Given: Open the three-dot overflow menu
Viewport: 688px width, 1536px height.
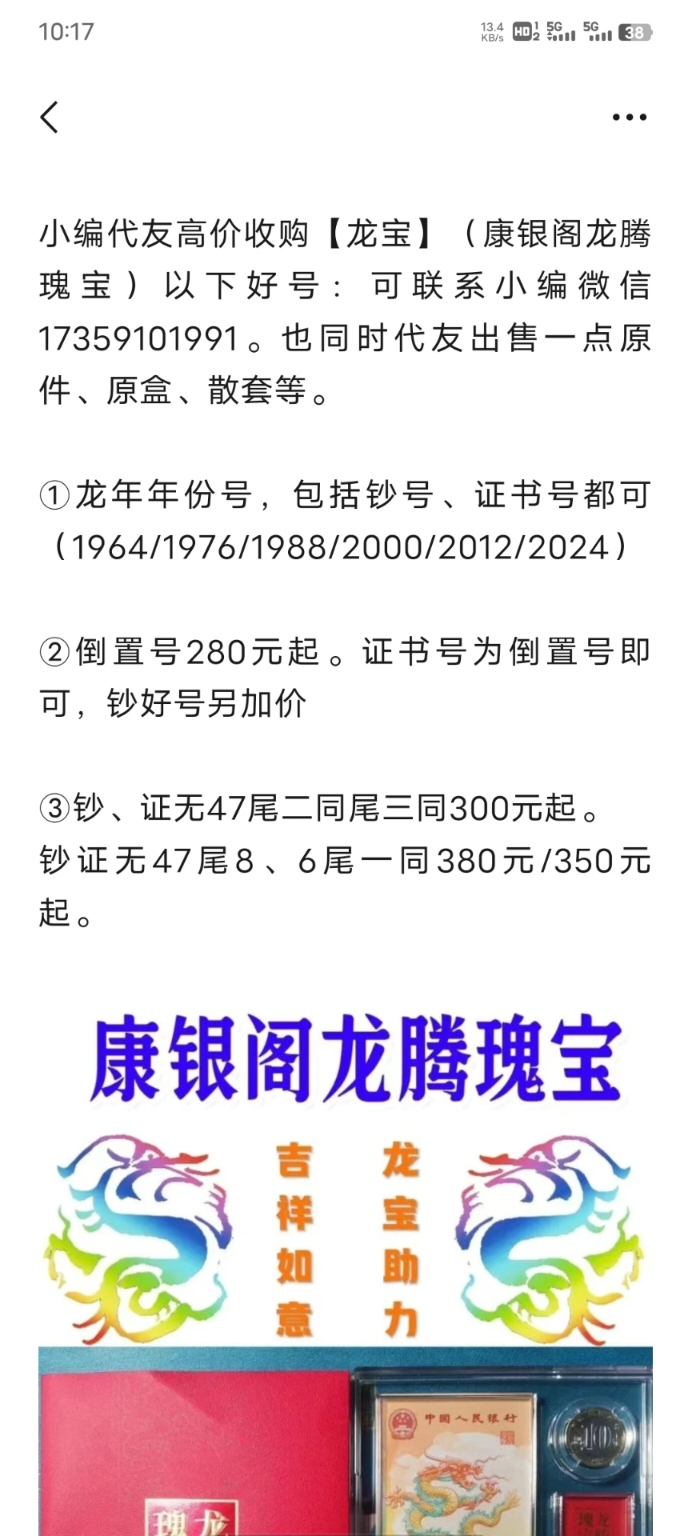Looking at the screenshot, I should [629, 117].
